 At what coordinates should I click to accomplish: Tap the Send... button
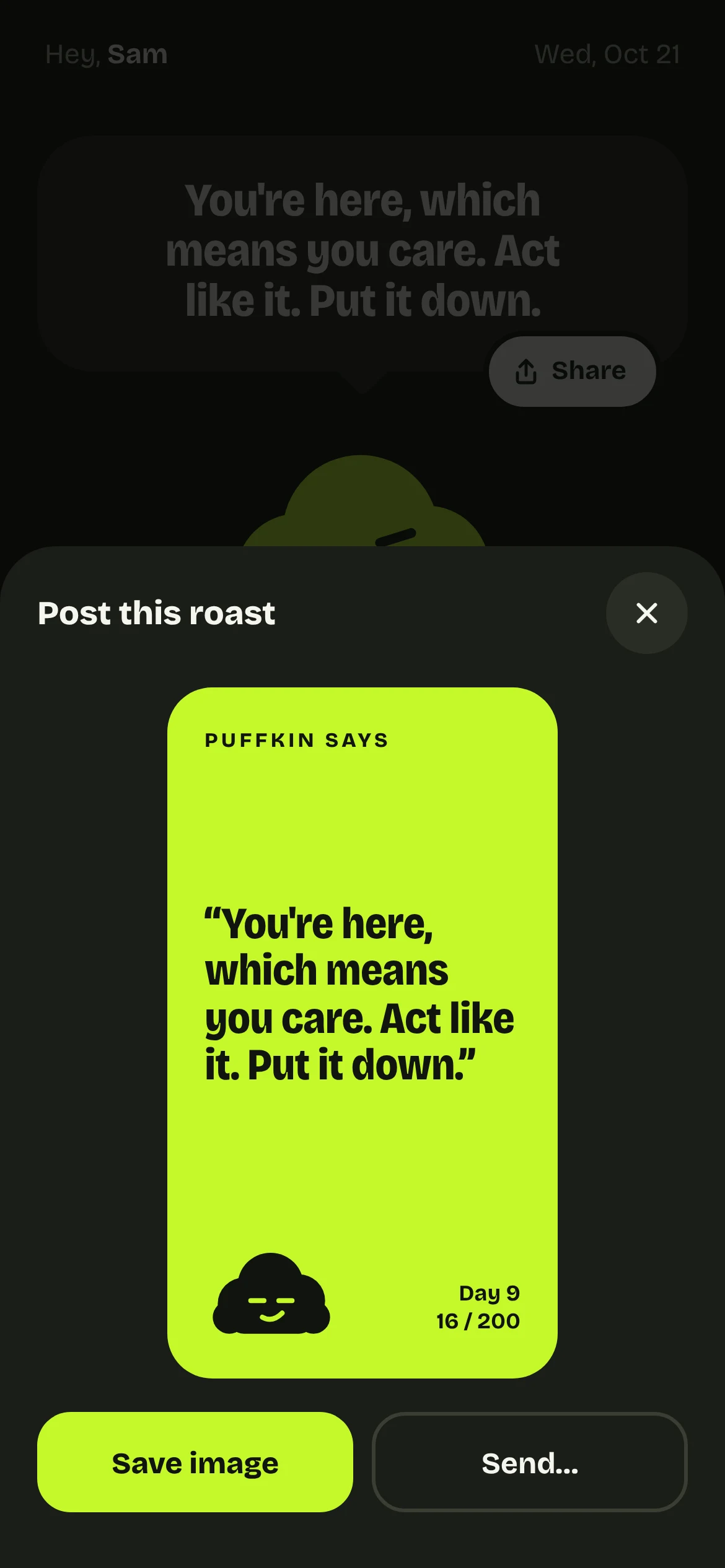[x=530, y=1462]
